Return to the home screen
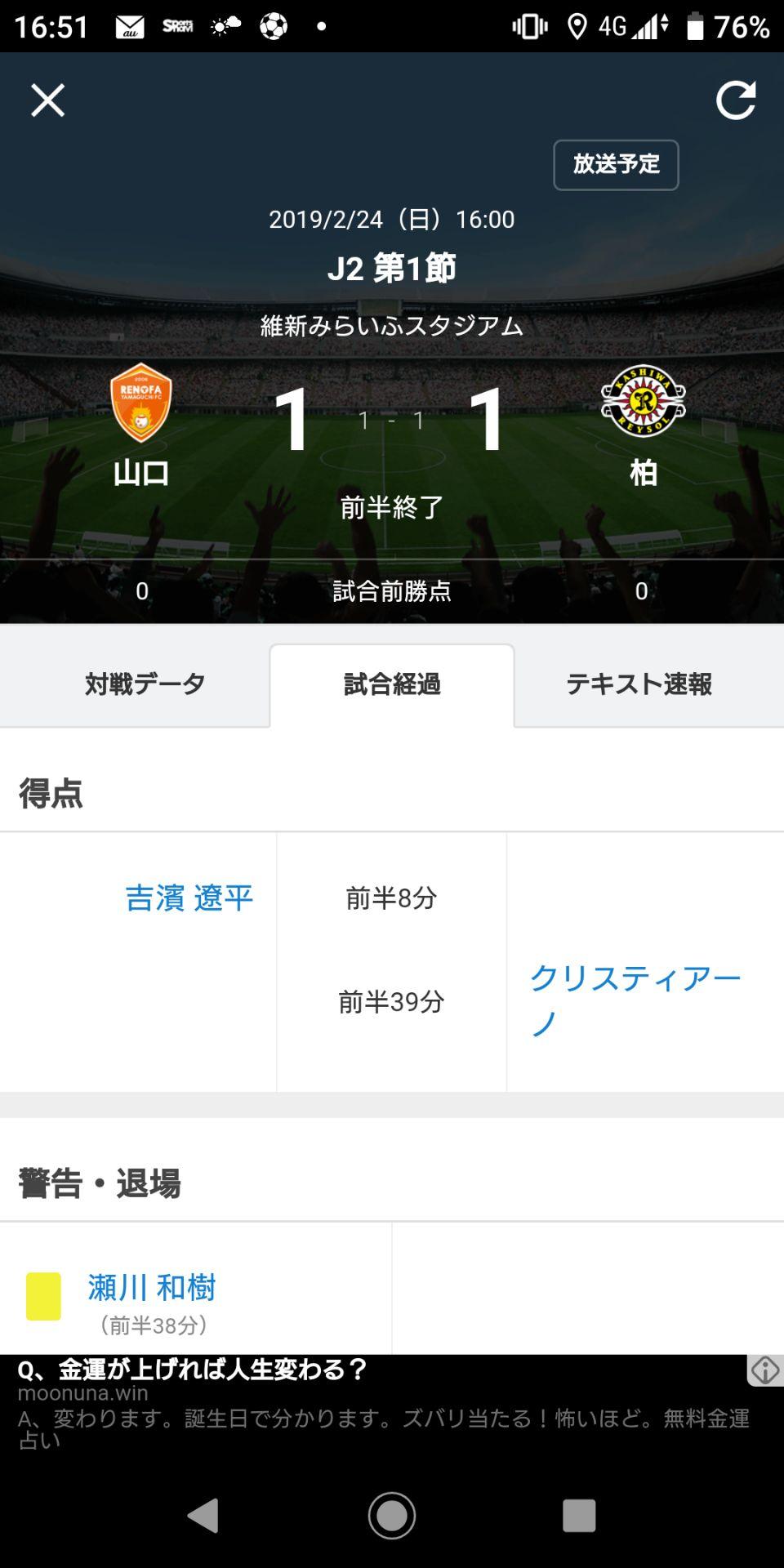This screenshot has width=784, height=1568. click(x=392, y=1516)
